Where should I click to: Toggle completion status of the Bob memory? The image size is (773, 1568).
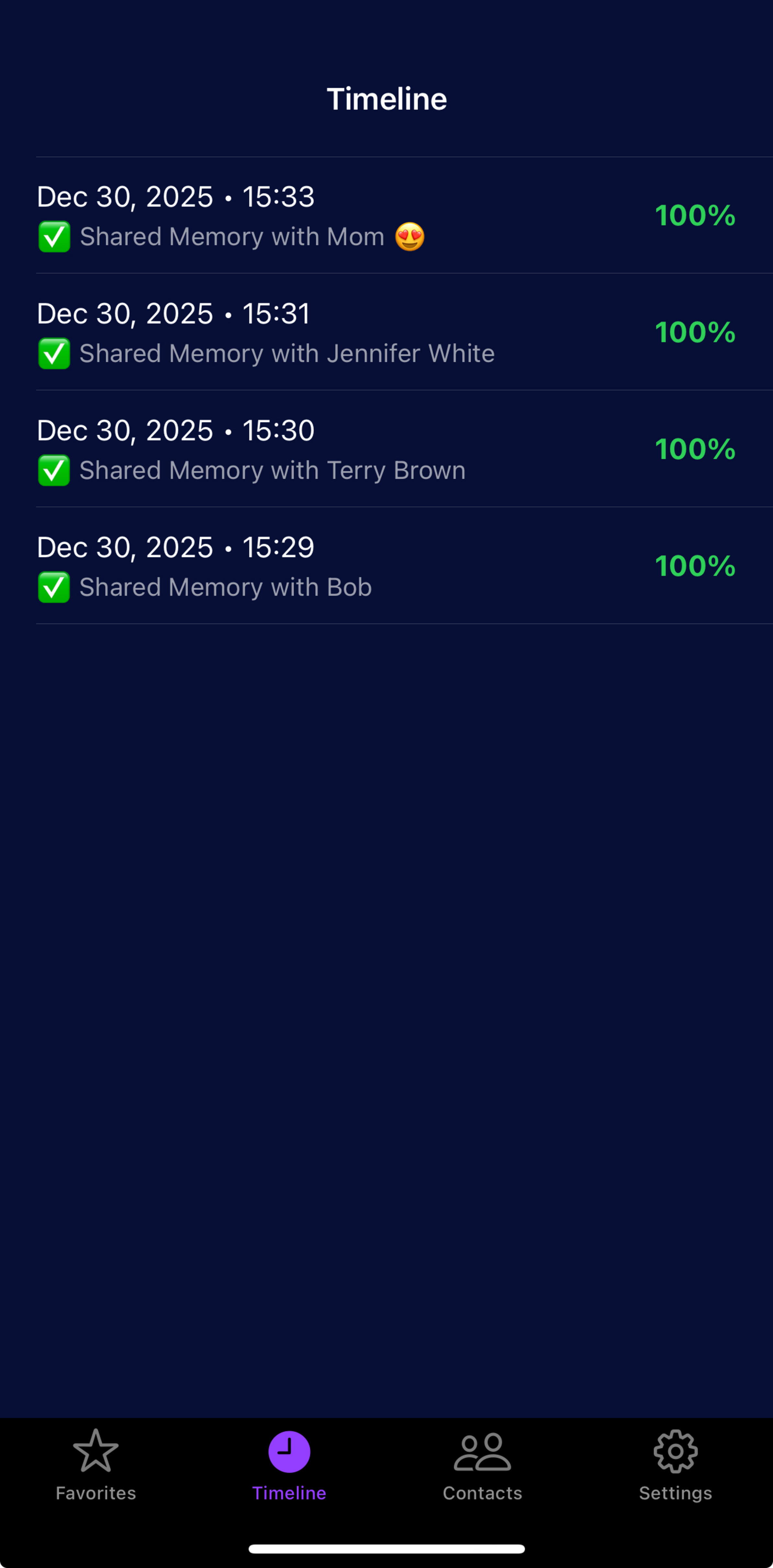point(54,587)
